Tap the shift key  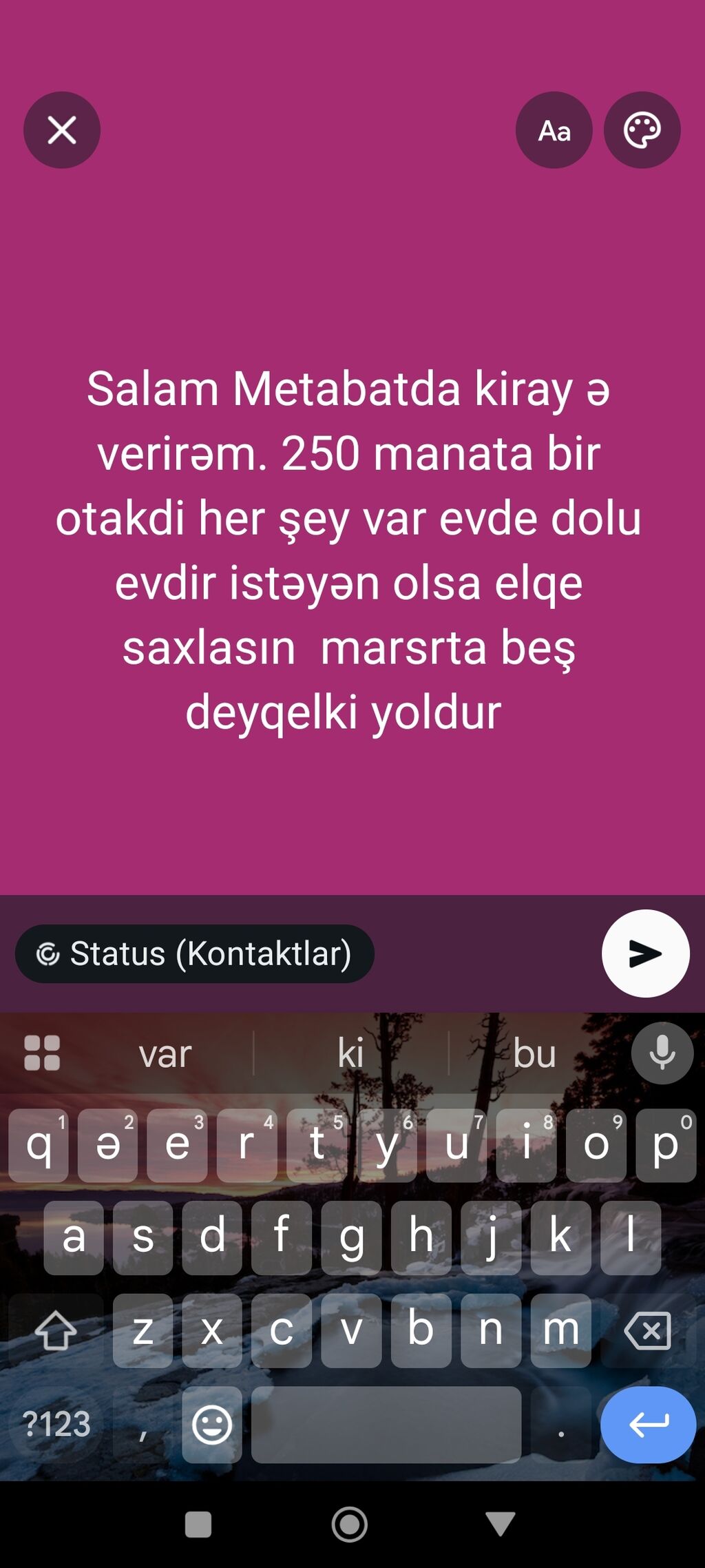(56, 1330)
